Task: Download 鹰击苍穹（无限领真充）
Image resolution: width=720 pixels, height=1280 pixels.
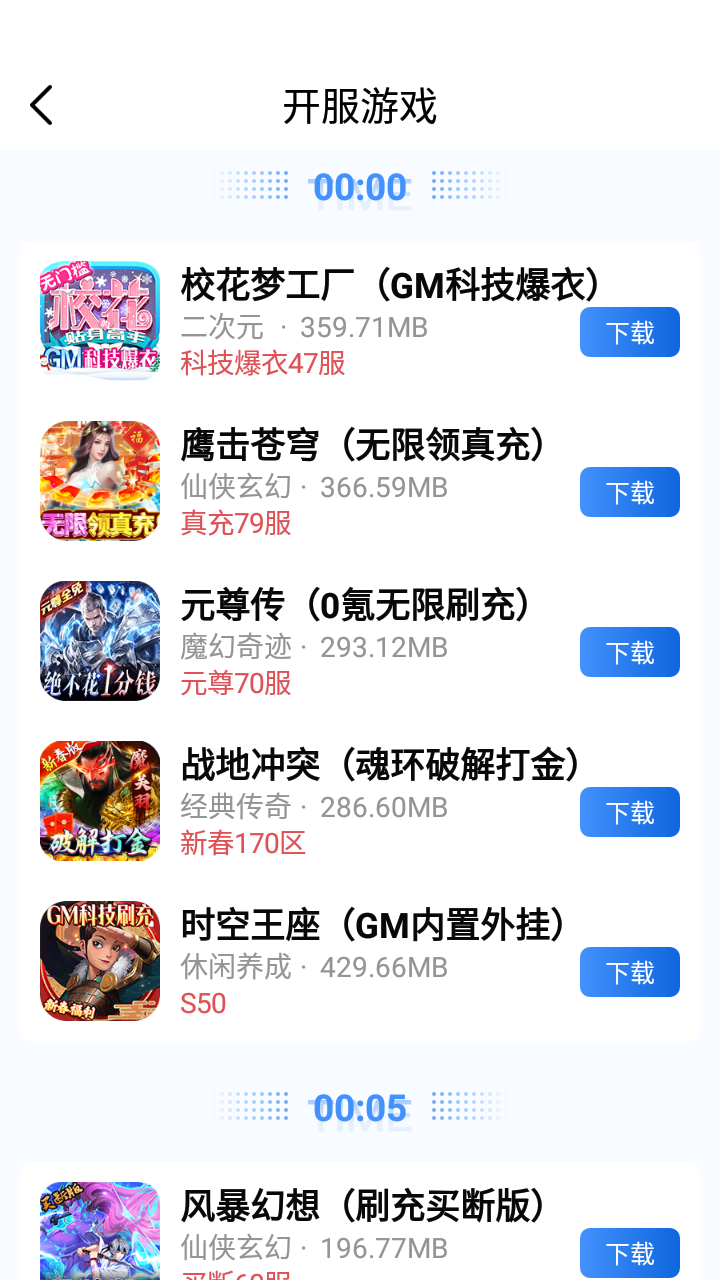Action: click(x=629, y=491)
